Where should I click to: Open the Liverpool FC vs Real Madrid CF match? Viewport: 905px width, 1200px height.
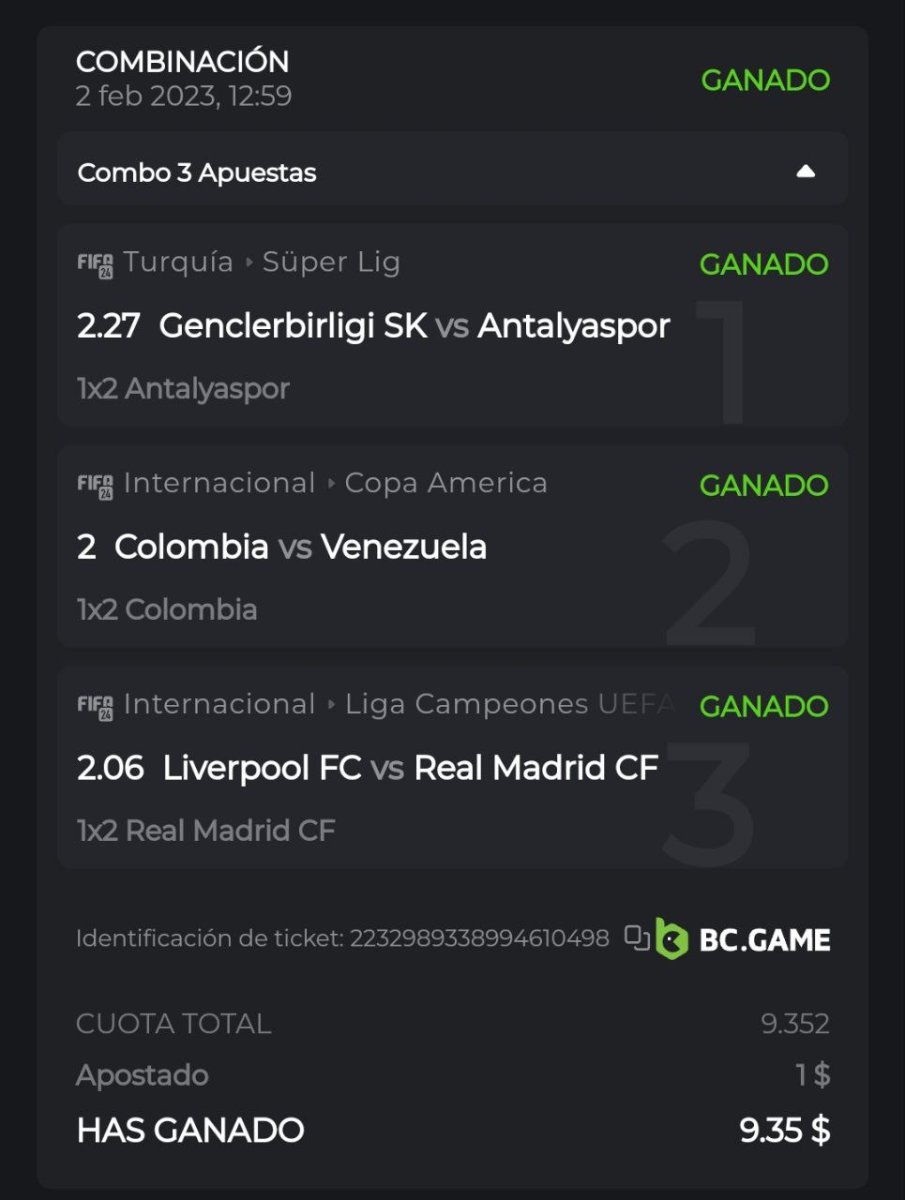[410, 768]
